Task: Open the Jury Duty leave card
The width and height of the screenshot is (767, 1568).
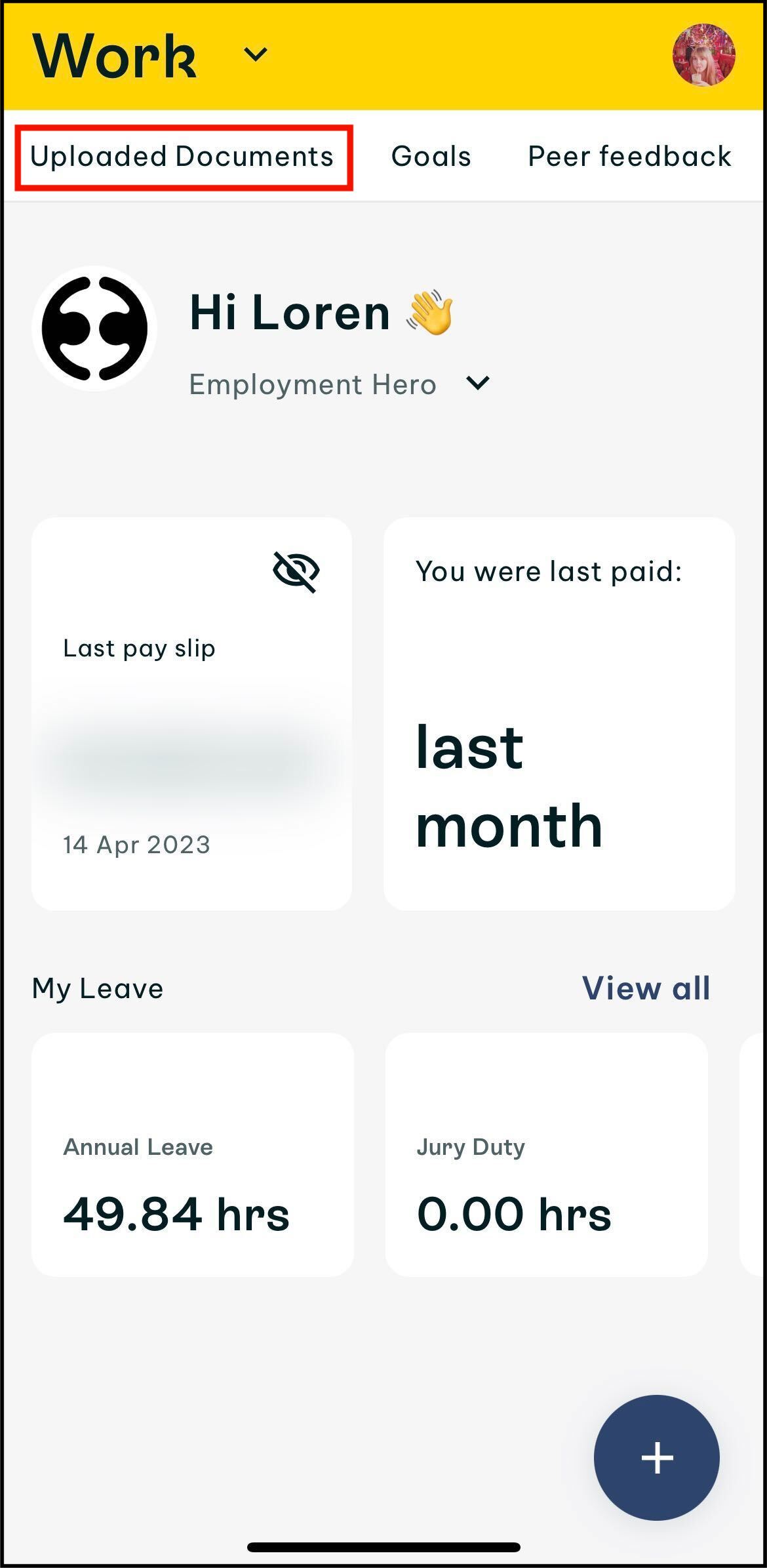Action: click(546, 1154)
